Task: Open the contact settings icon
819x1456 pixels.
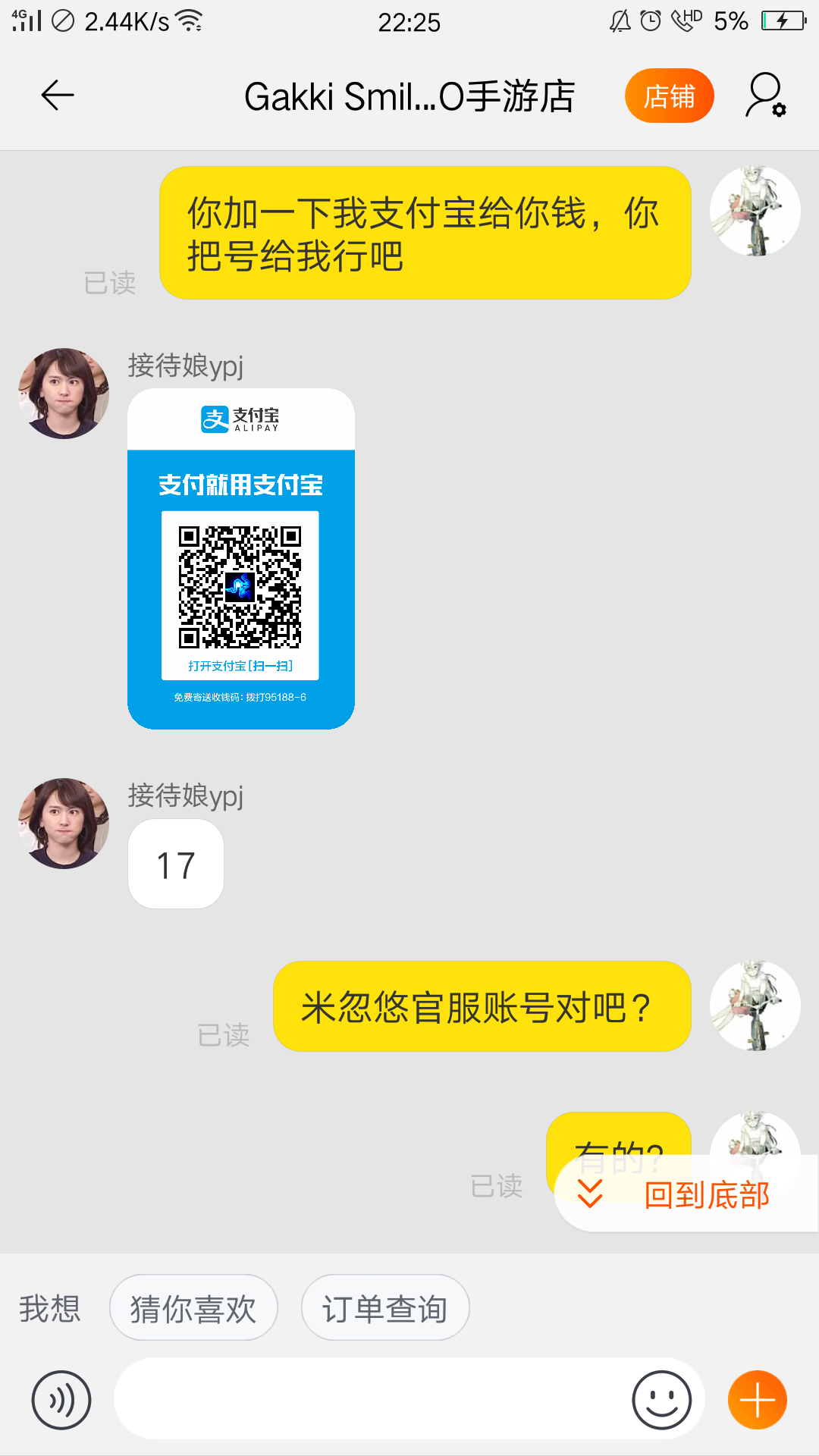Action: (764, 96)
